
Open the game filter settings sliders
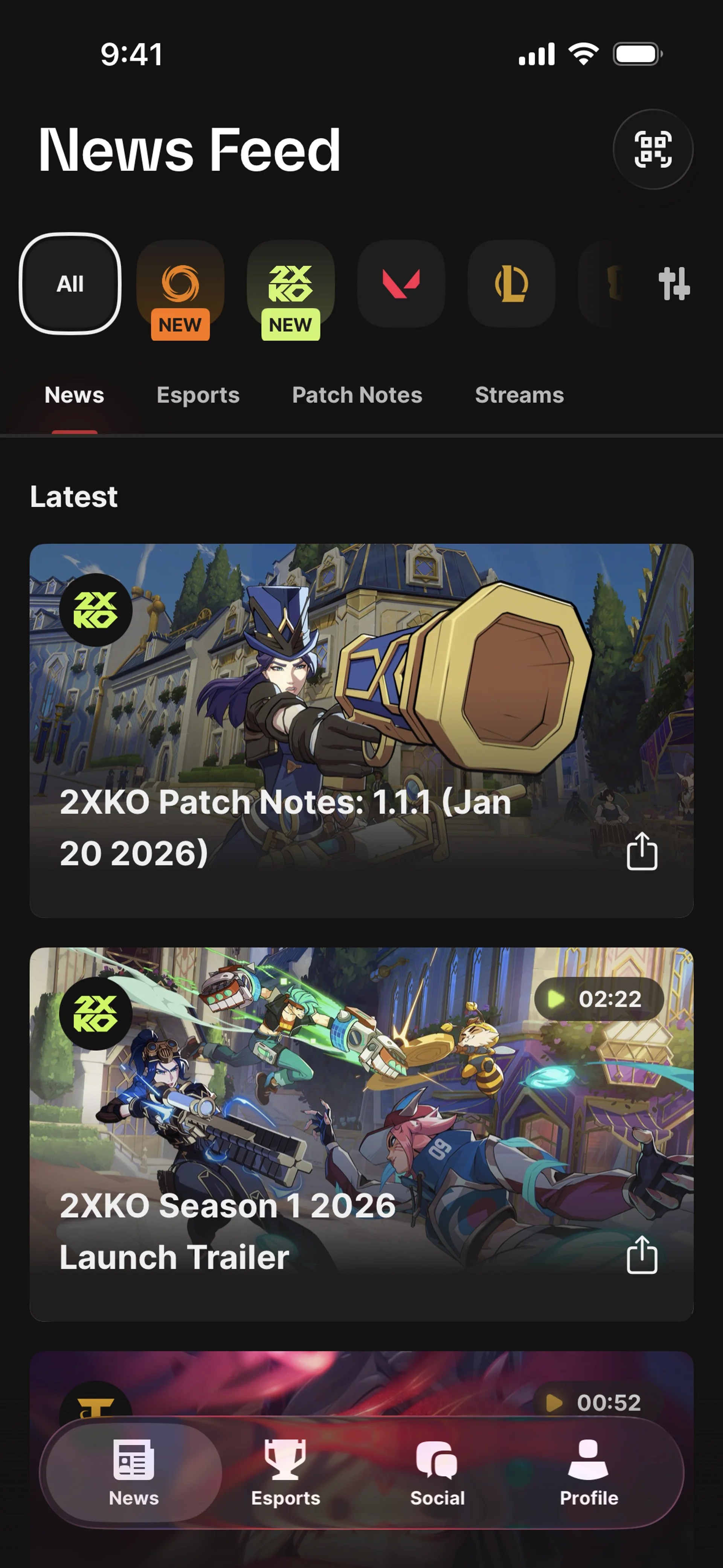point(674,284)
